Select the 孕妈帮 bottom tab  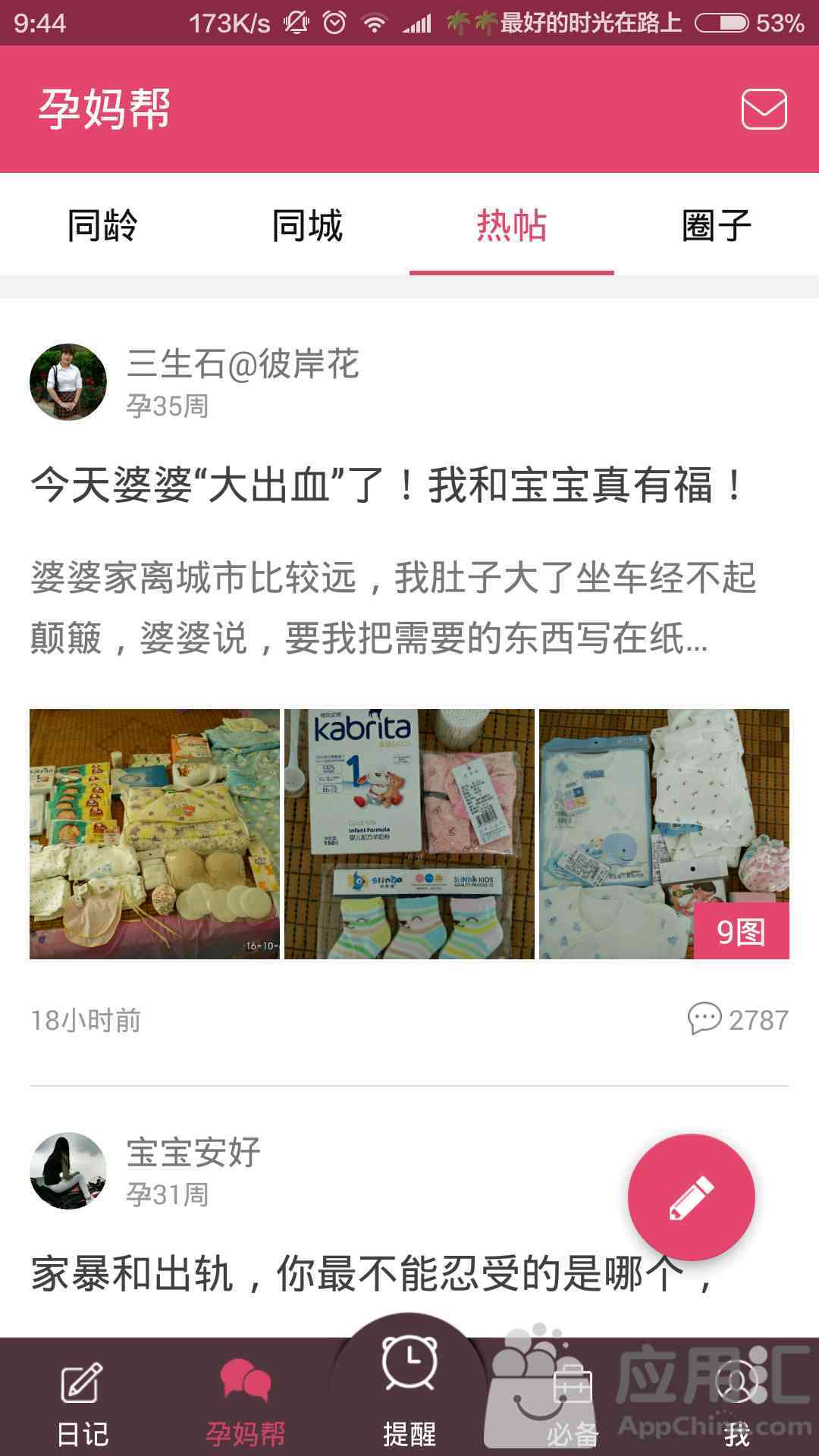click(x=246, y=1401)
